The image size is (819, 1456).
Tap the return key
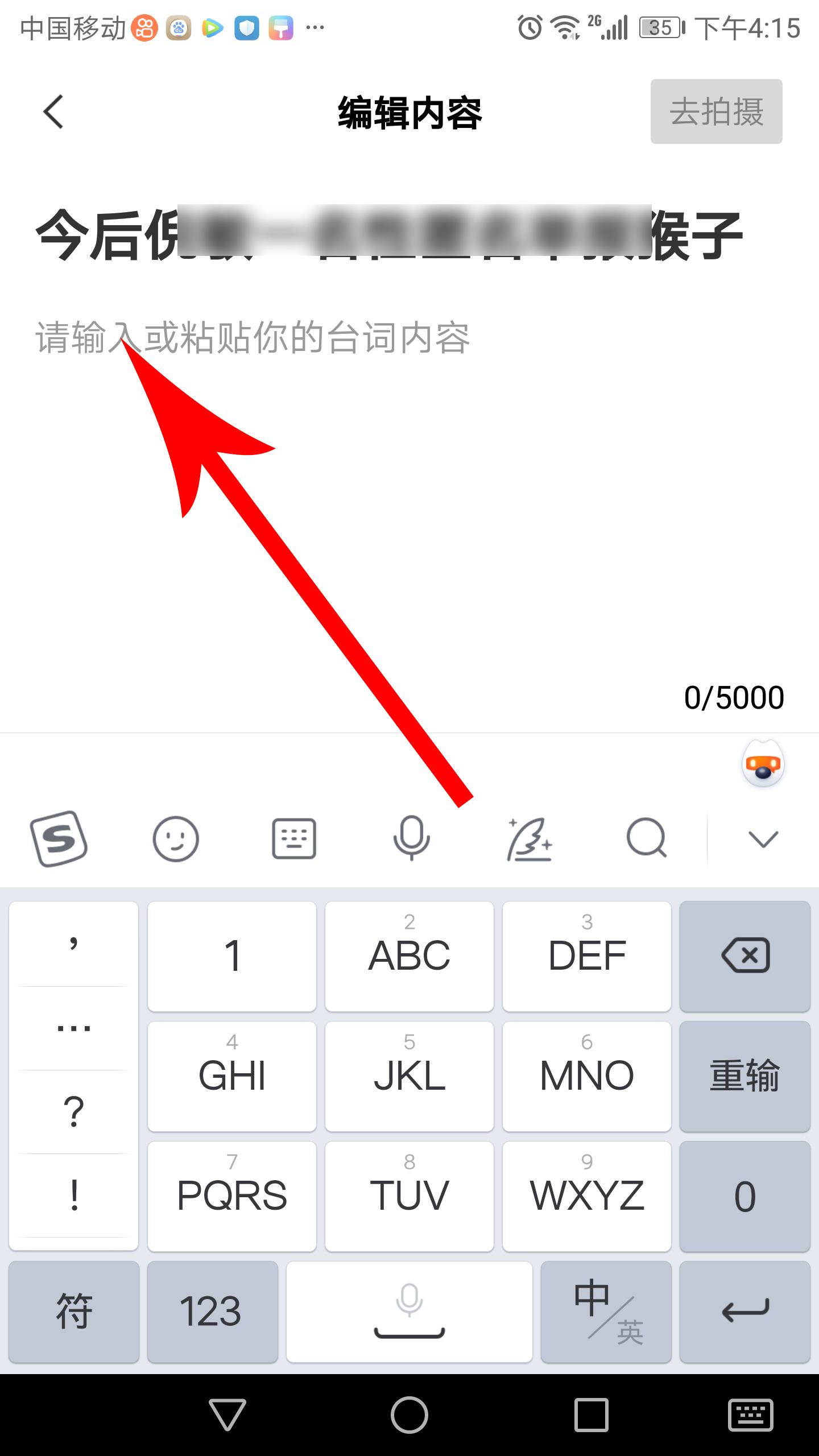[x=744, y=1310]
